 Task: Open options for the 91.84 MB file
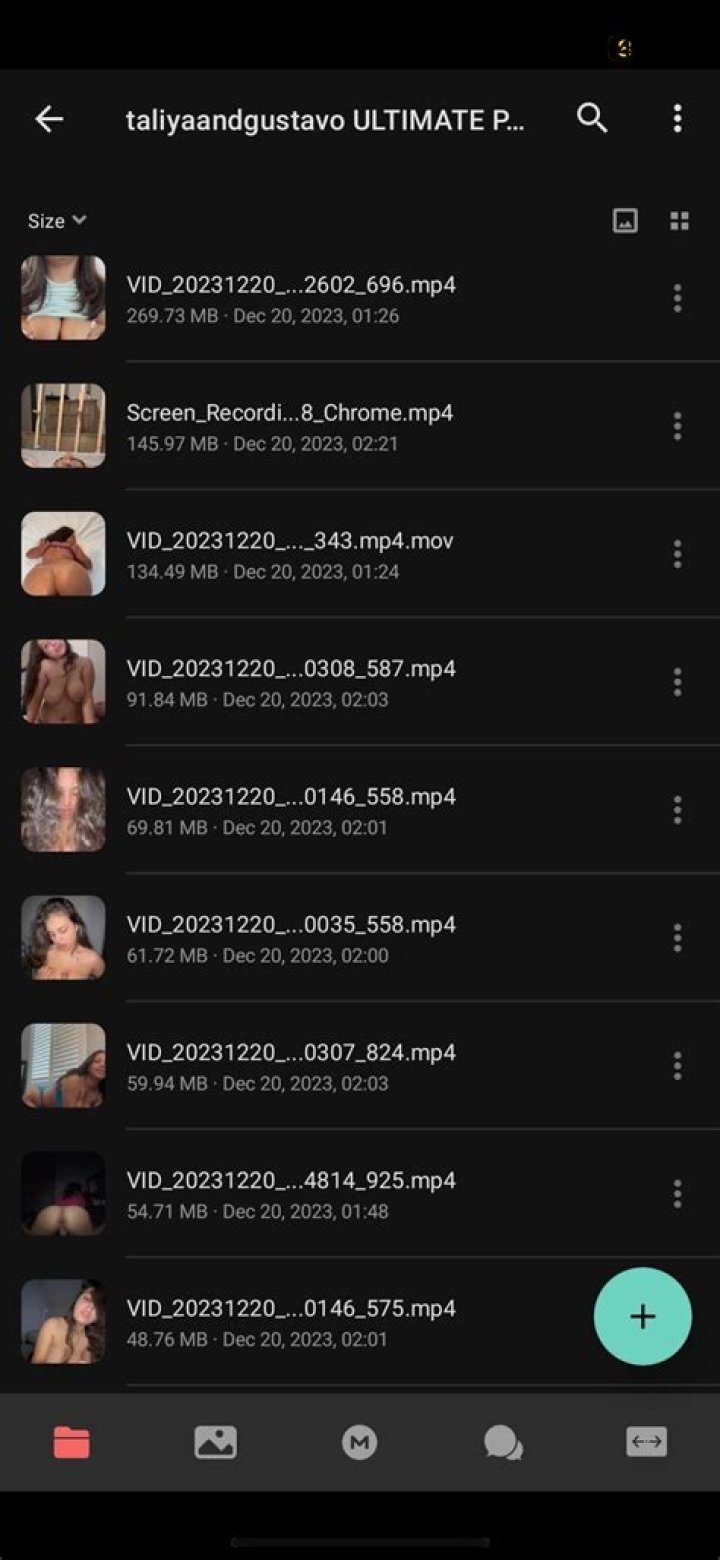pyautogui.click(x=677, y=682)
